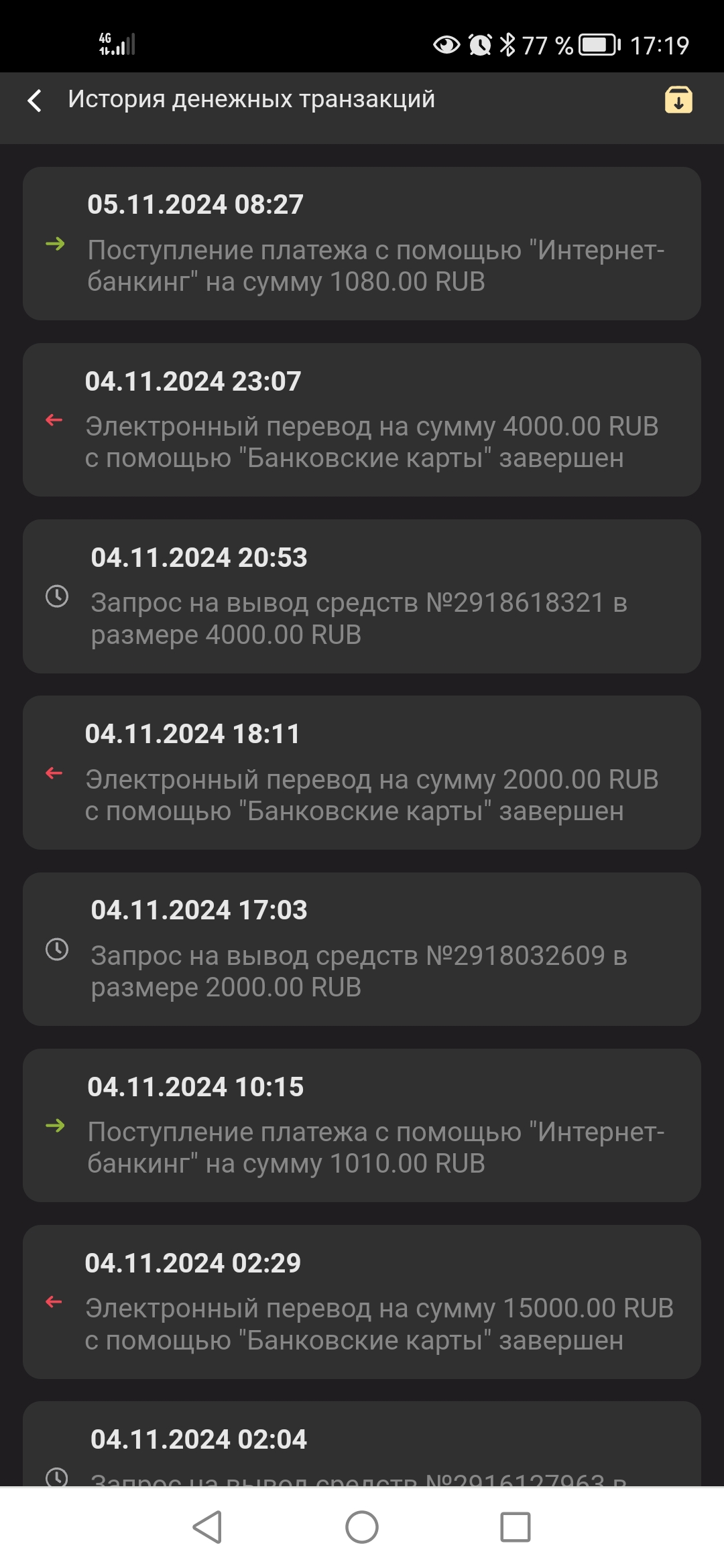Select the green incoming payment arrow for 05.11.2024 08:27

pyautogui.click(x=56, y=245)
